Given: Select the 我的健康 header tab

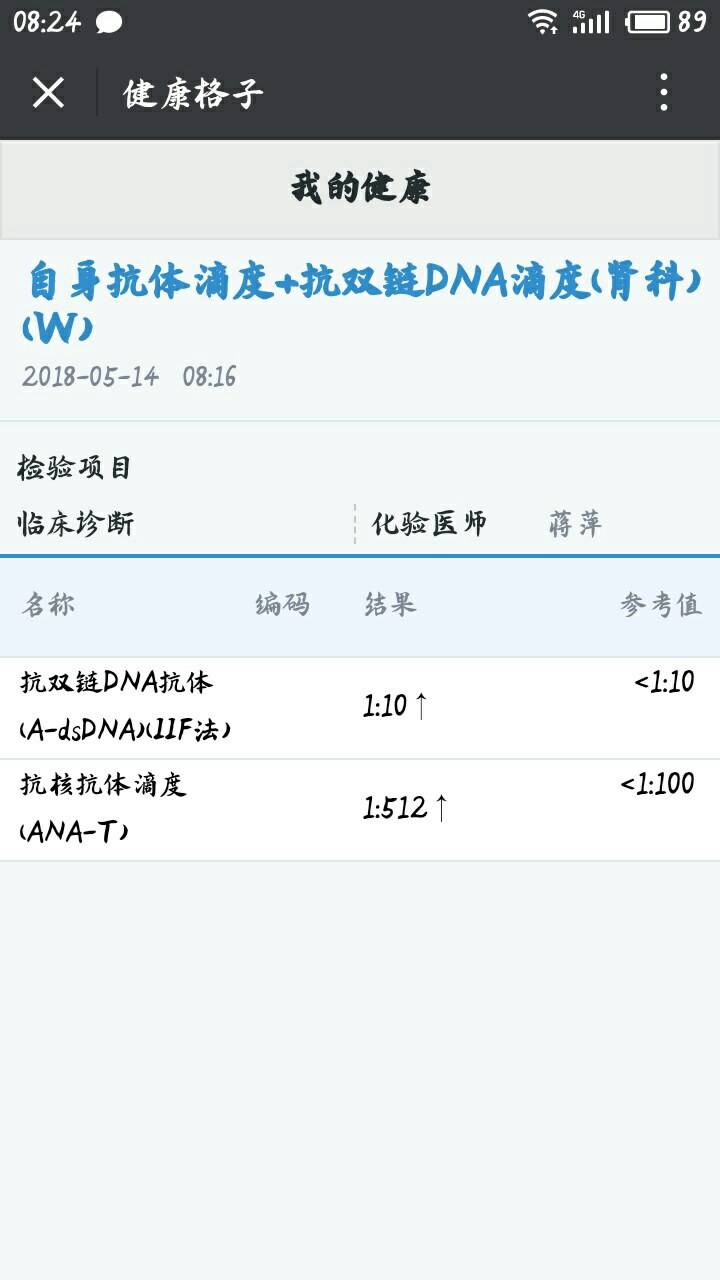Looking at the screenshot, I should point(360,188).
